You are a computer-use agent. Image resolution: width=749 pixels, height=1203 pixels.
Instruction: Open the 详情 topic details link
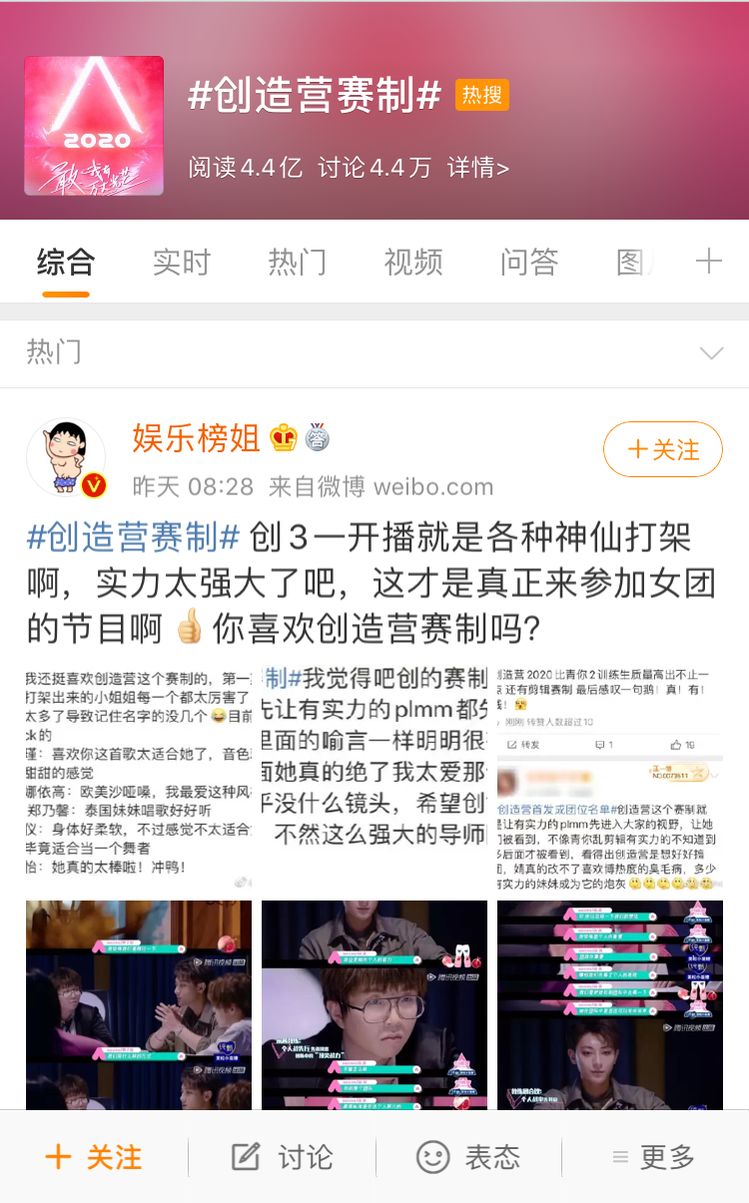coord(478,168)
